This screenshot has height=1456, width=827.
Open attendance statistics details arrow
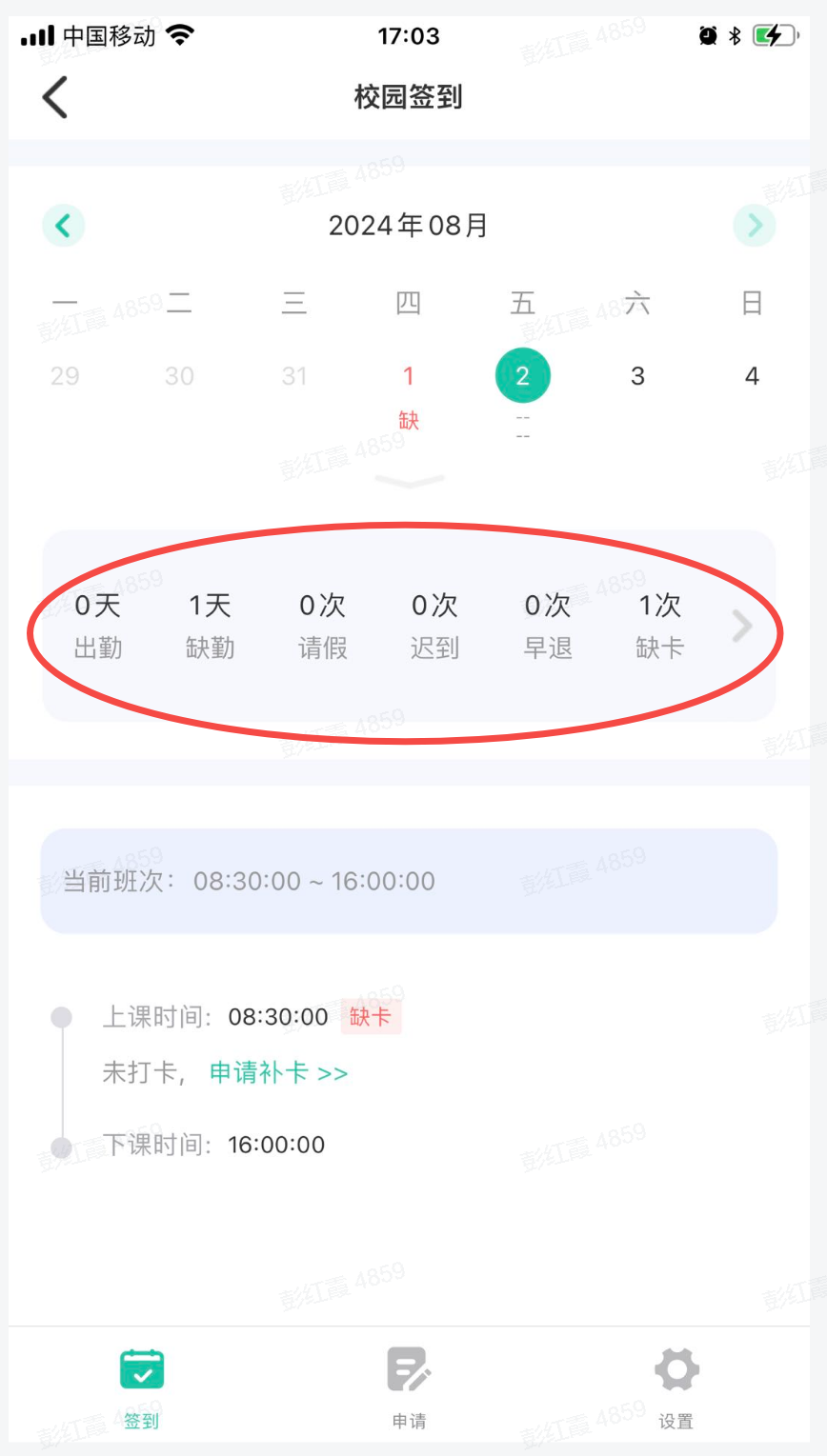742,626
